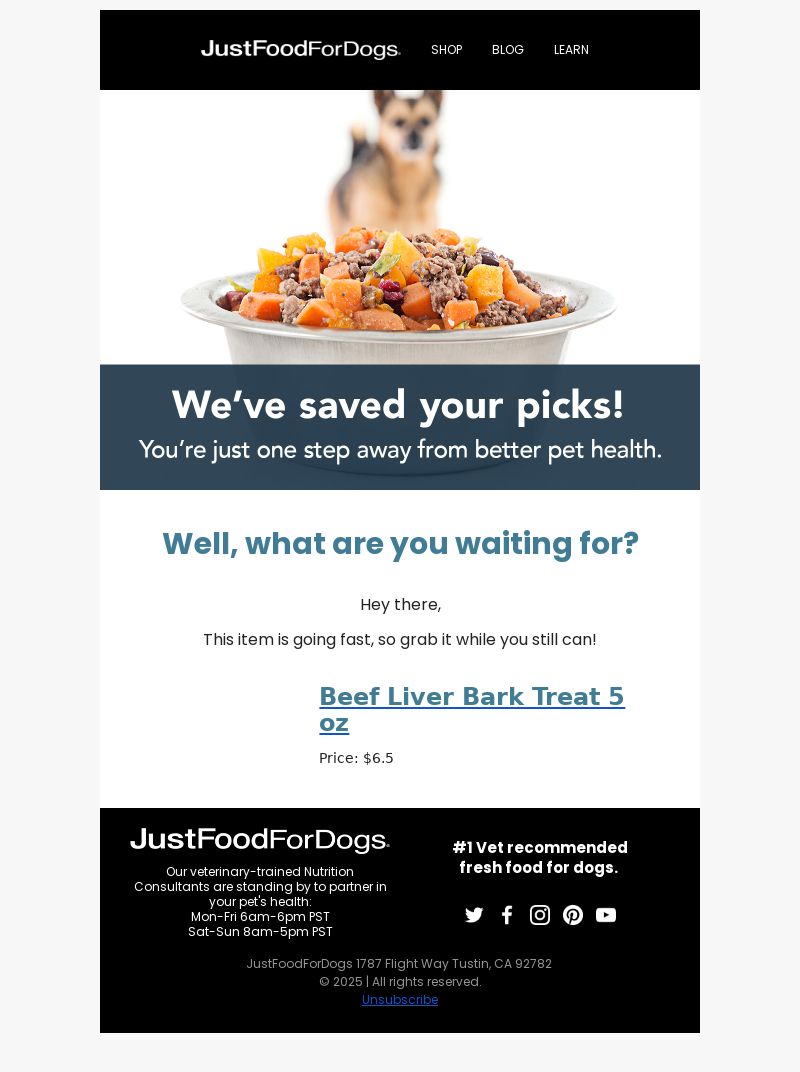
Task: Visit the Twitter profile
Action: 474,915
